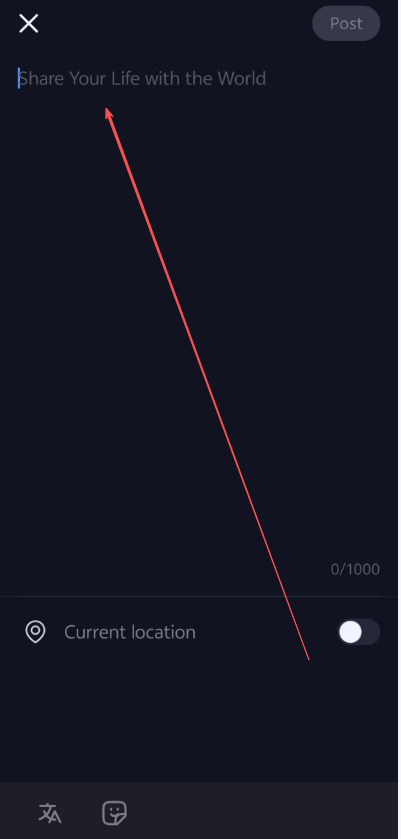The image size is (401, 839).
Task: Close the post composer
Action: click(28, 24)
